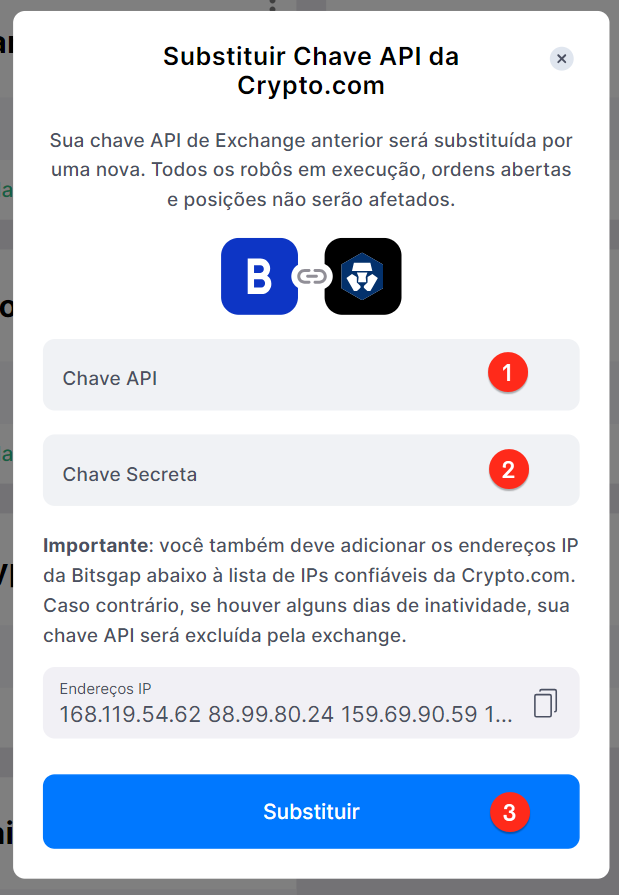Copy the Bitsgap IP addresses
Screen dimensions: 619x895
click(545, 703)
